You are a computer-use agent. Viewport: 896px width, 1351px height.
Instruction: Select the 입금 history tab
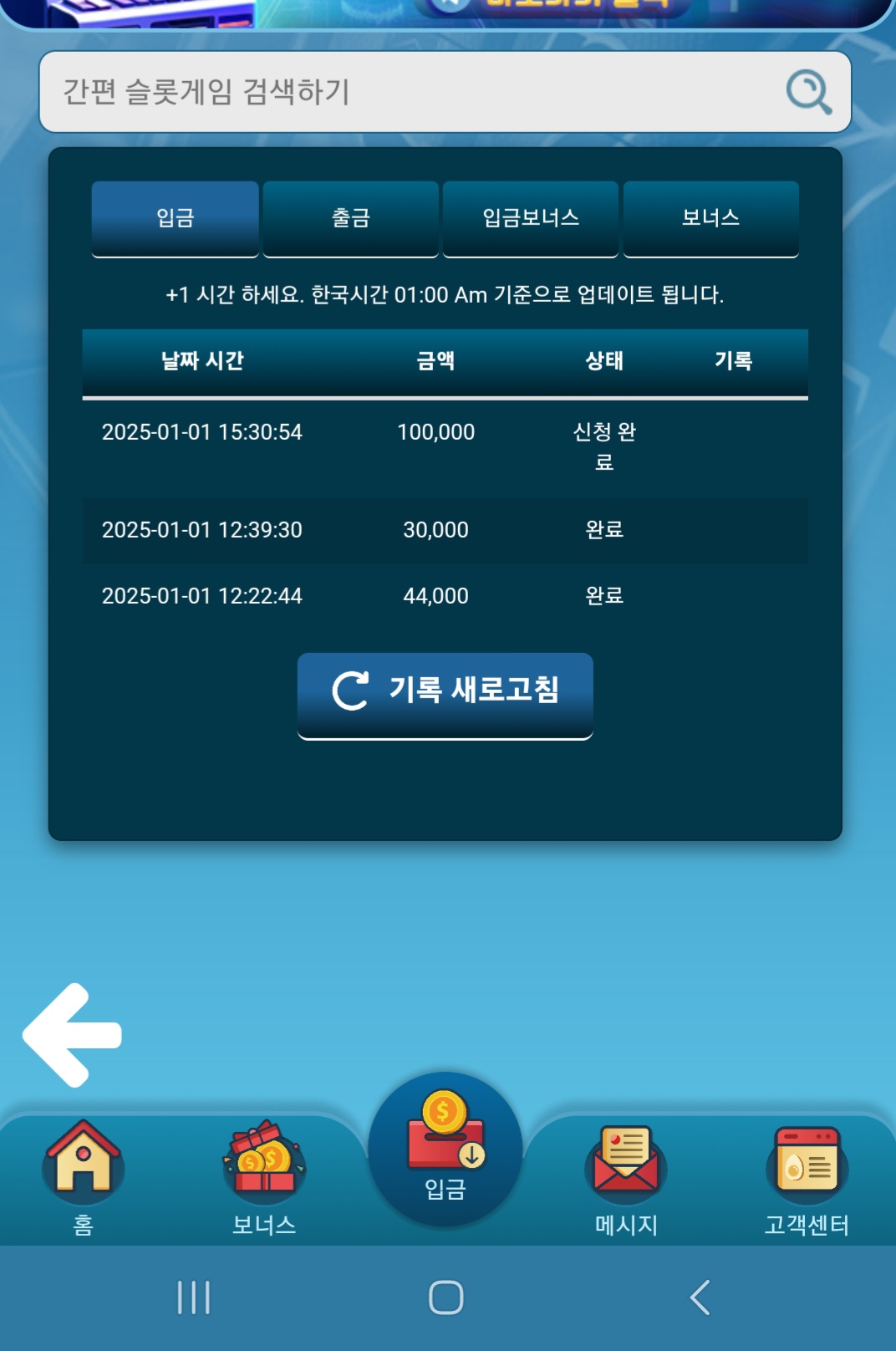point(175,218)
